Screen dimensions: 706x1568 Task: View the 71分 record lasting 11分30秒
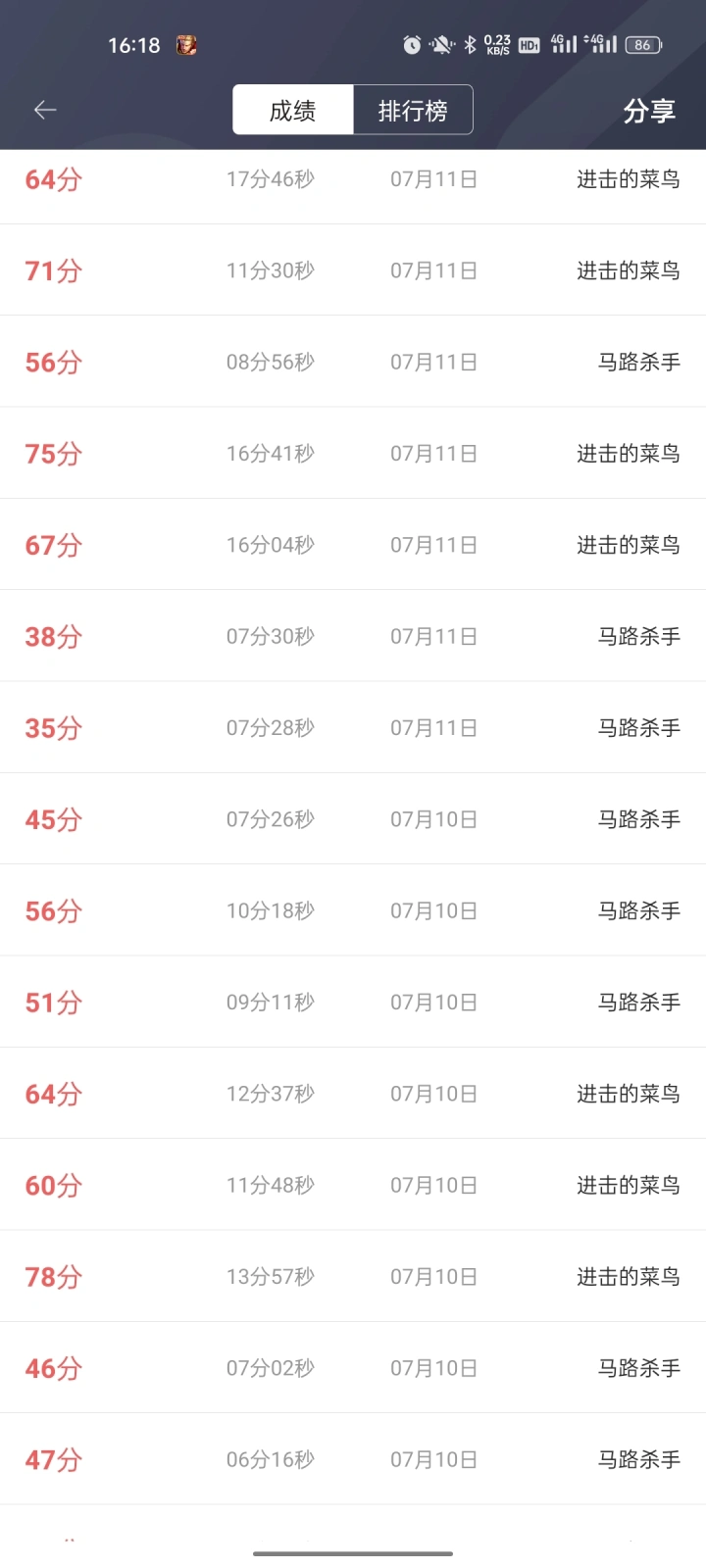point(353,270)
